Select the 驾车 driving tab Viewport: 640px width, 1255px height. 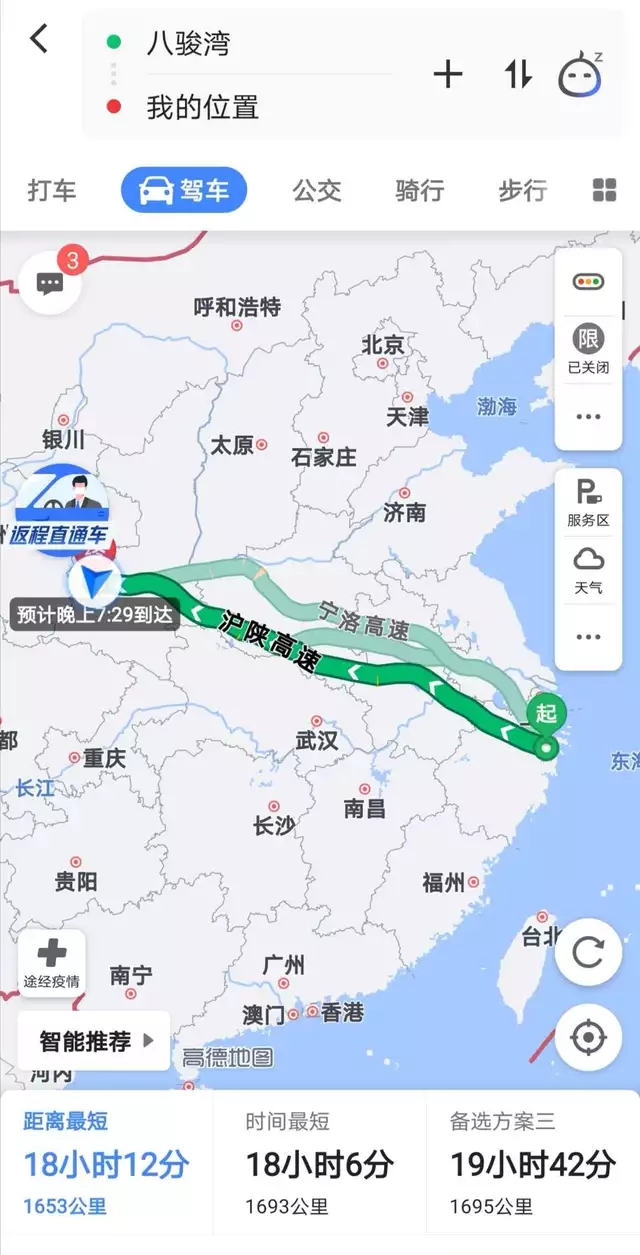click(184, 190)
